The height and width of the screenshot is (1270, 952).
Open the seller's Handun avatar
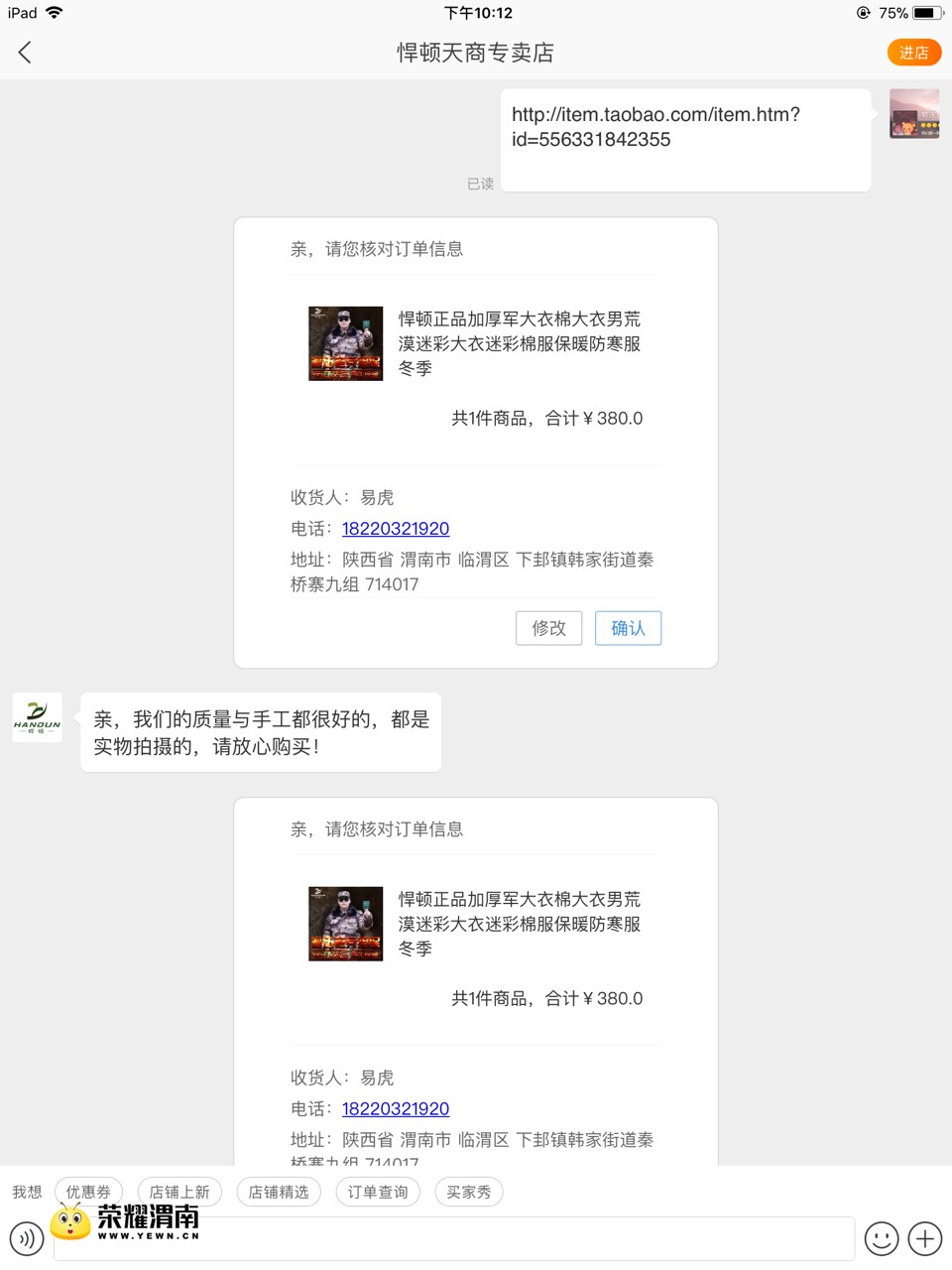pos(37,717)
